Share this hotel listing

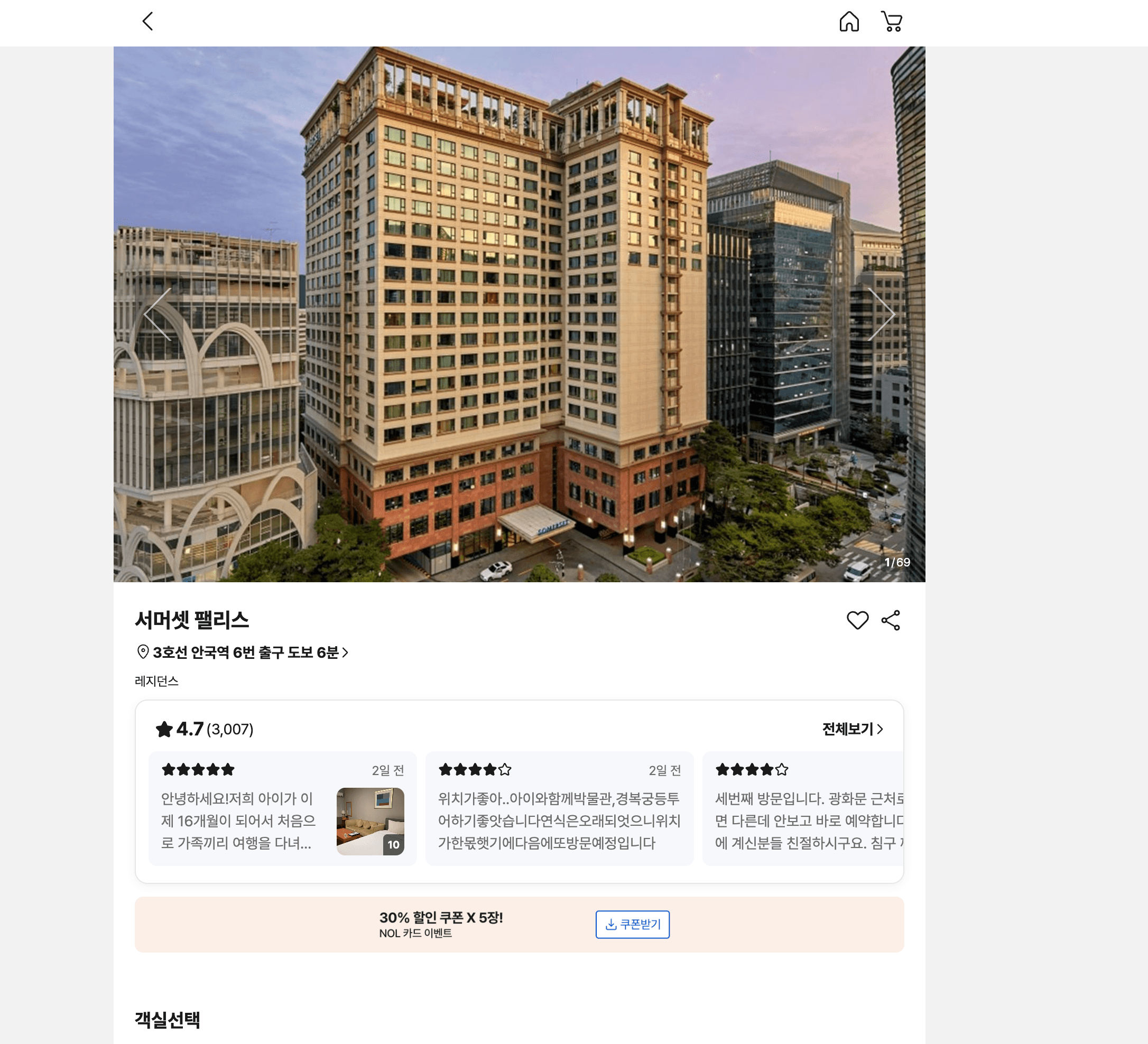coord(891,620)
